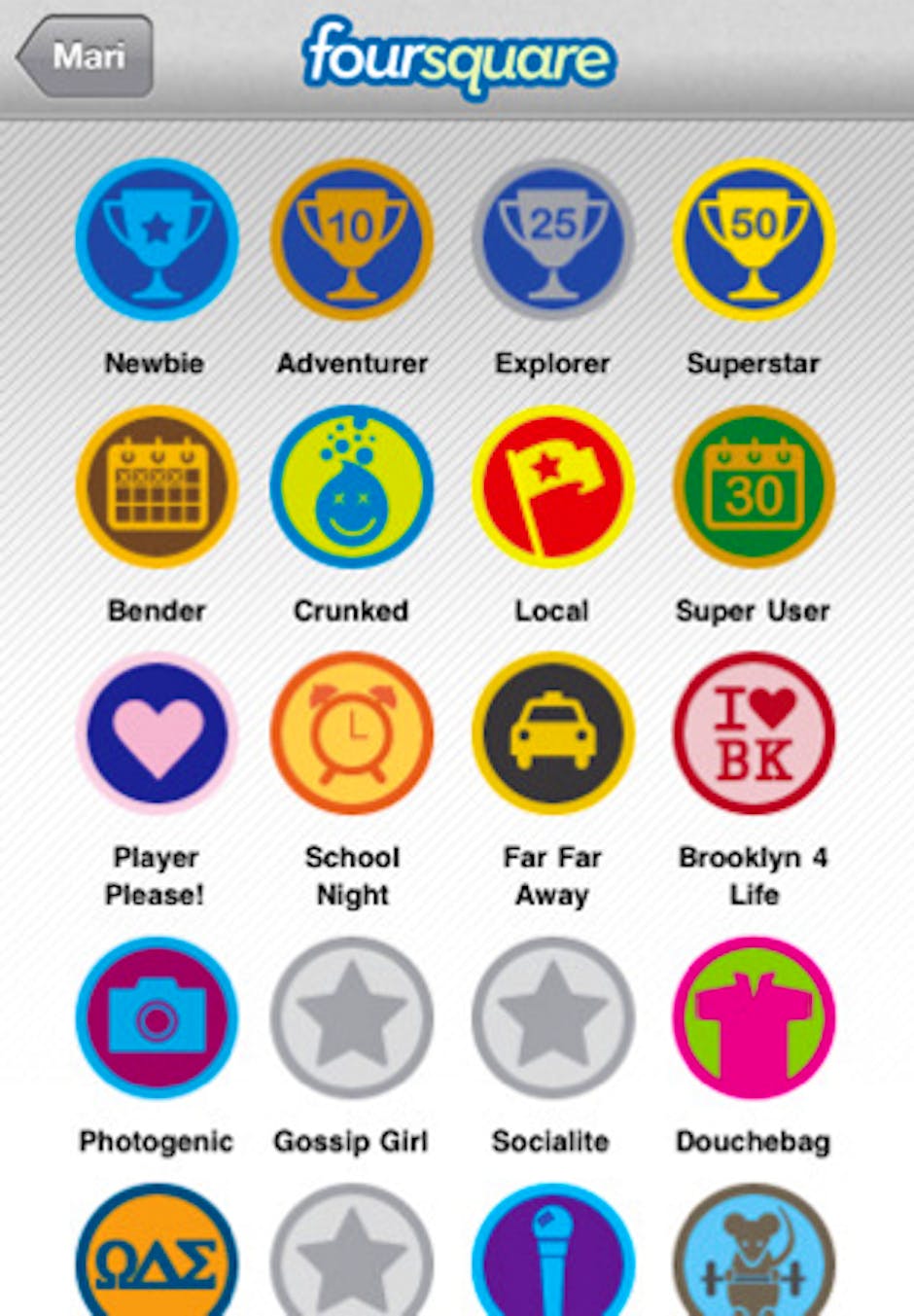
Task: Select the locked Socialite badge
Action: click(552, 1017)
